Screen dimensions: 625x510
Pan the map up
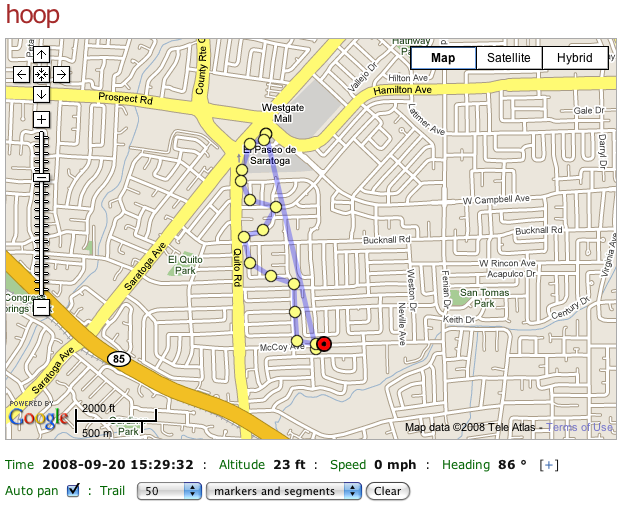[41, 55]
